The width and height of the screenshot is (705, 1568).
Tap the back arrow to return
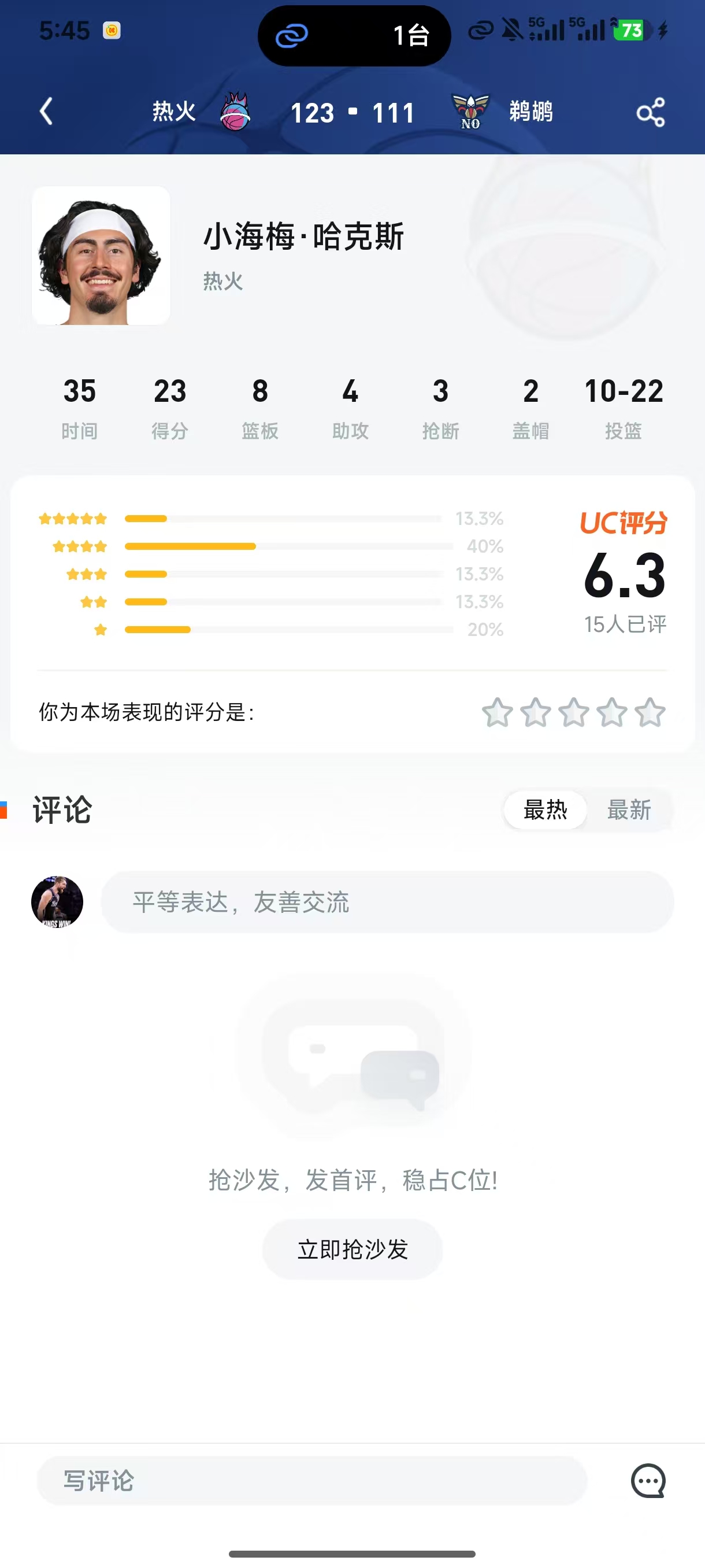coord(44,112)
